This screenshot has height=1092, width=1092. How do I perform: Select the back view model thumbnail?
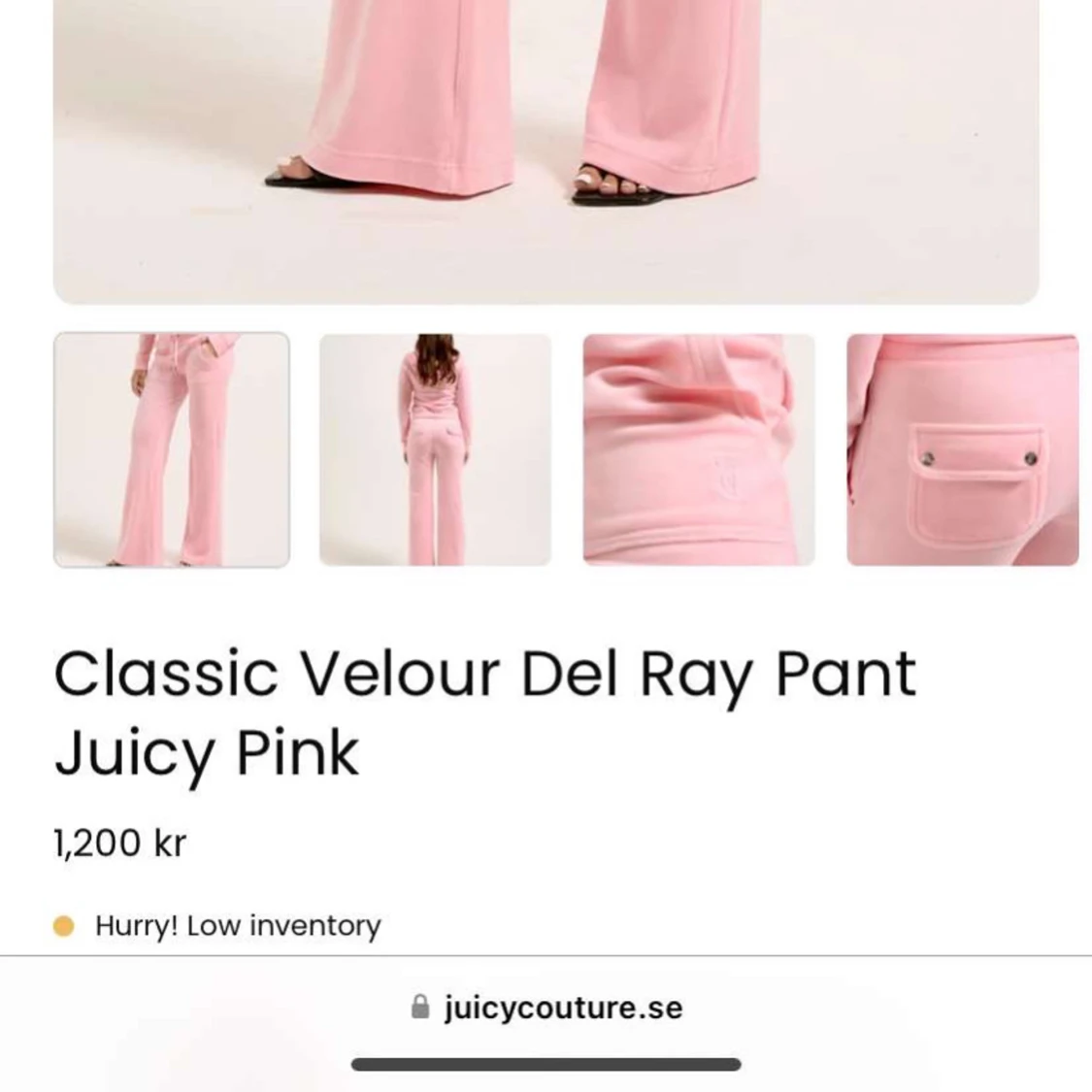click(435, 449)
